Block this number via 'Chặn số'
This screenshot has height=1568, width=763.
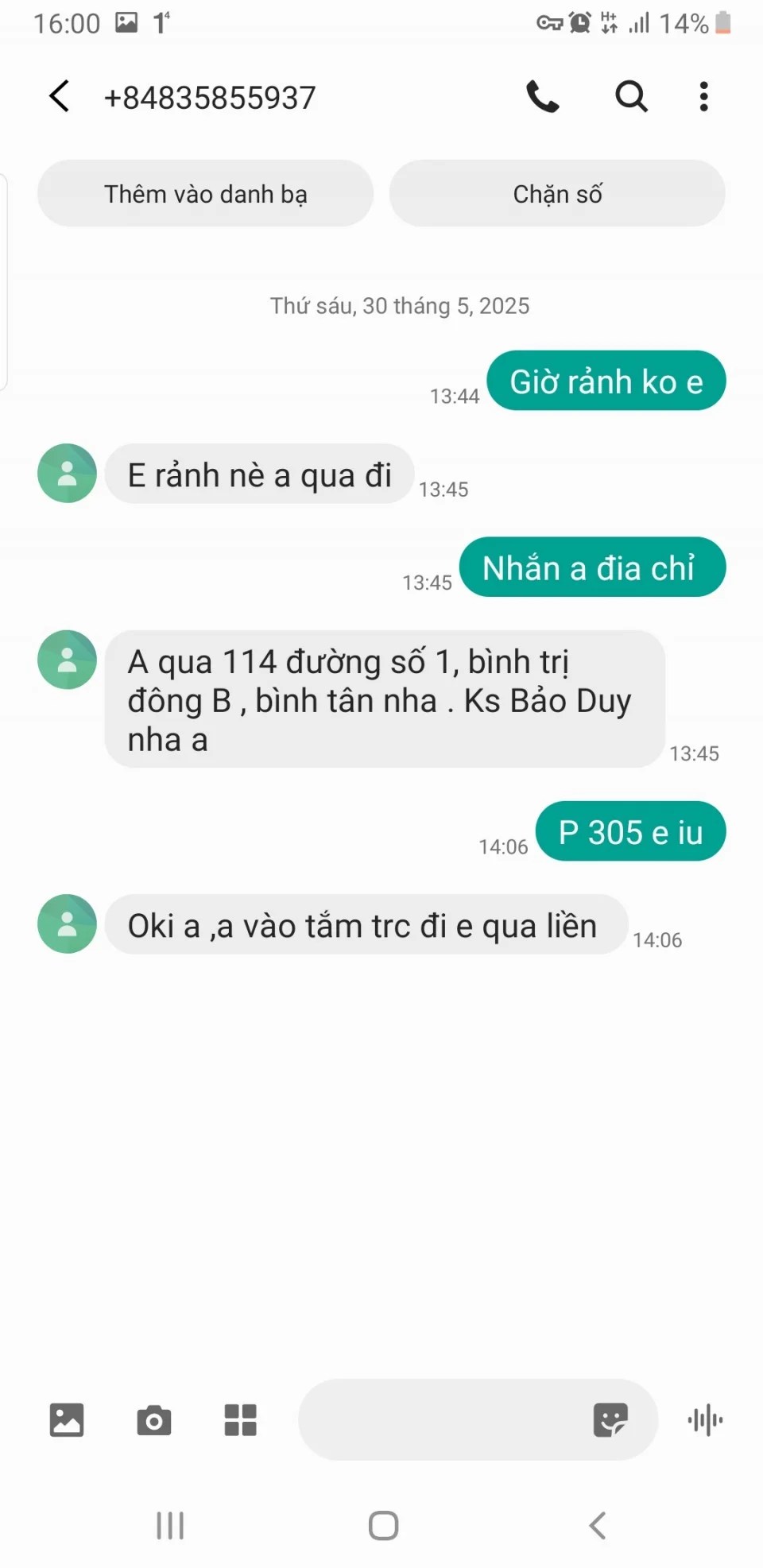click(557, 194)
